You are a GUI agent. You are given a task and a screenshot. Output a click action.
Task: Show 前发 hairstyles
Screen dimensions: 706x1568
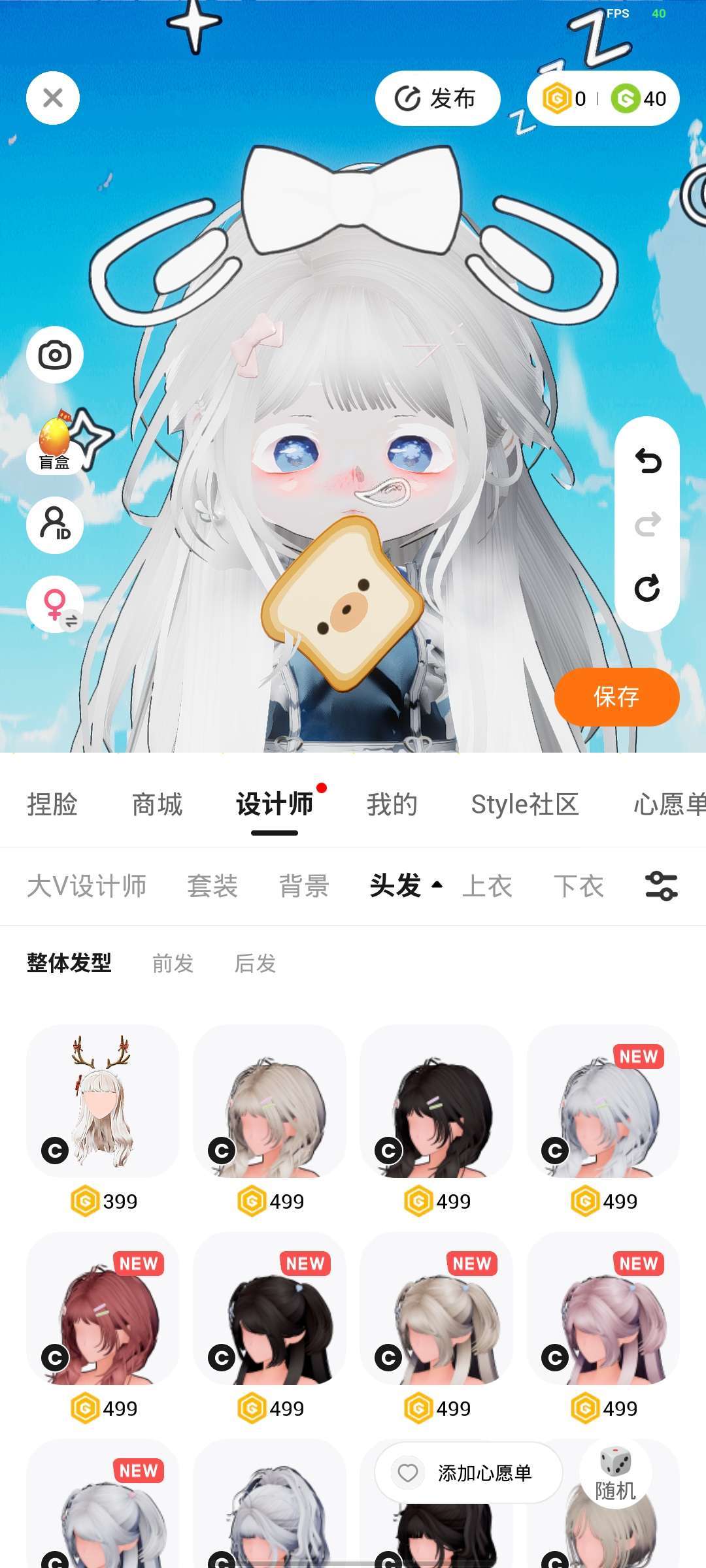click(x=173, y=963)
